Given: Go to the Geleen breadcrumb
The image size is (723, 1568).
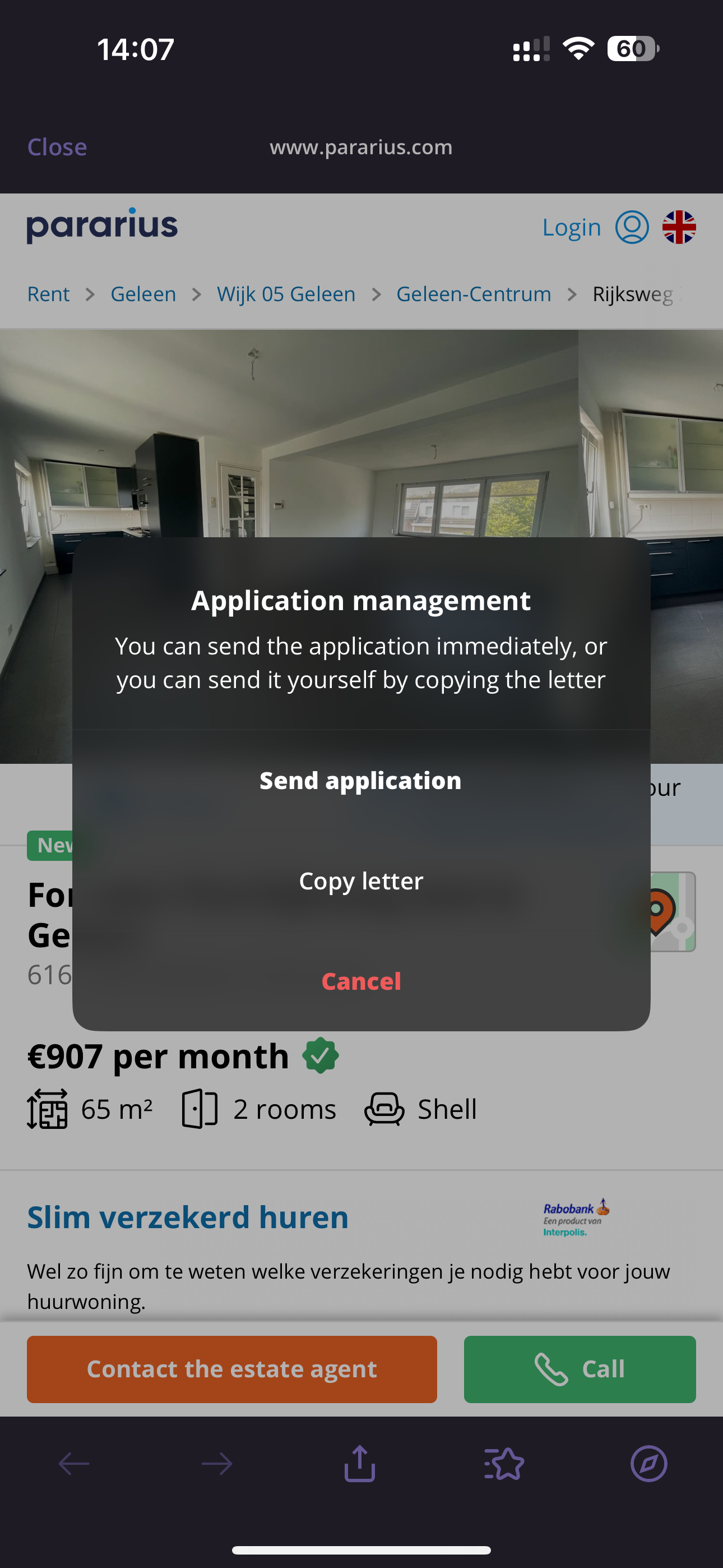Looking at the screenshot, I should [x=143, y=294].
